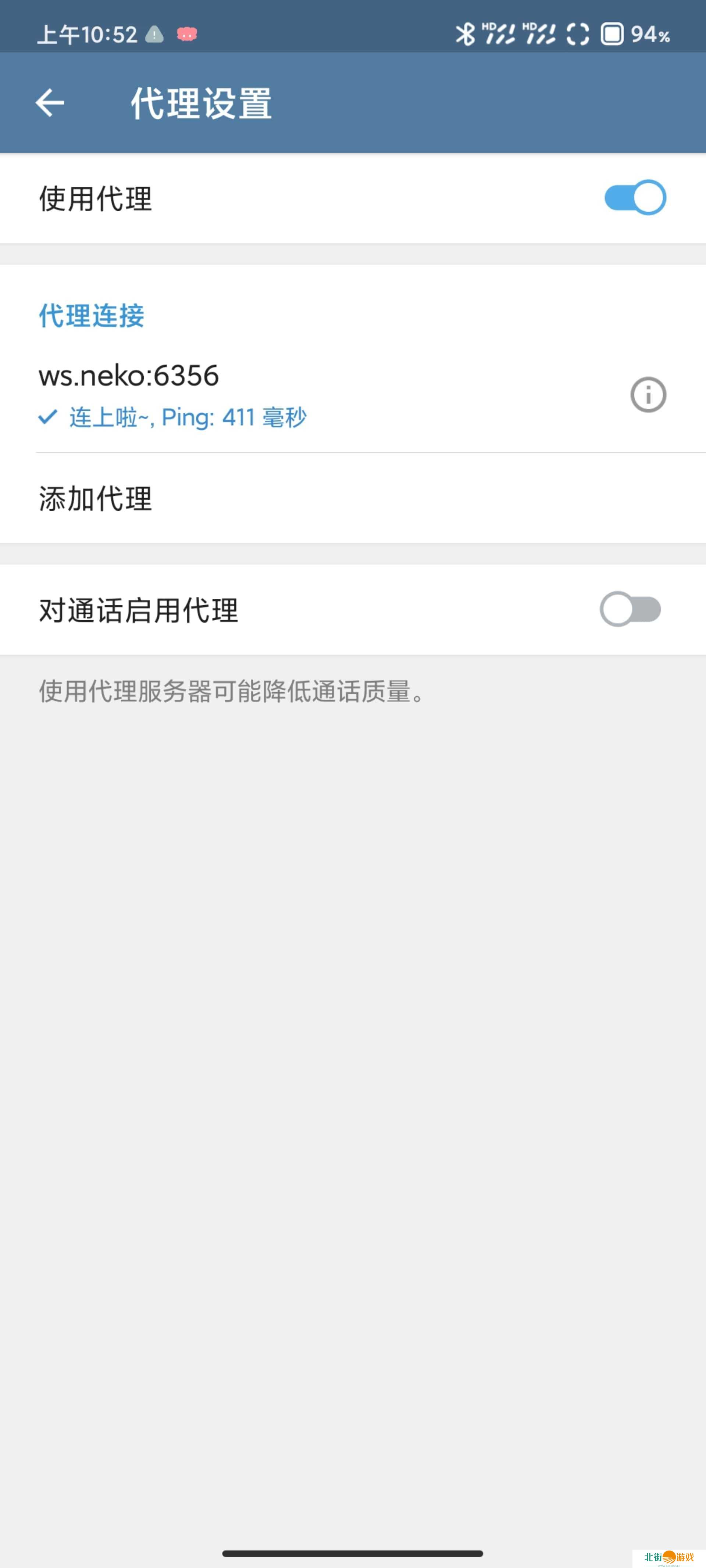The image size is (706, 1568).
Task: Select the ws.neko:6356 proxy connection
Action: point(244,394)
